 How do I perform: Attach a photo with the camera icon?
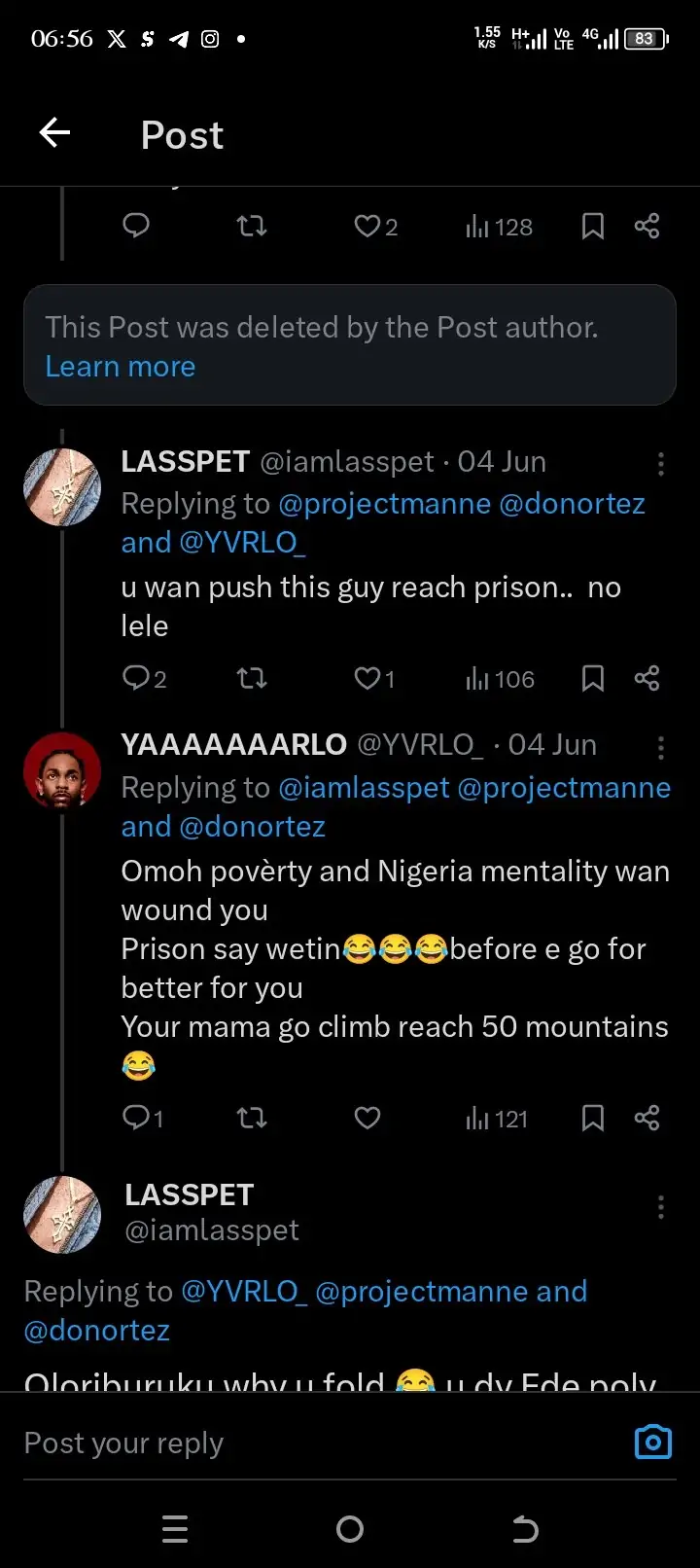pyautogui.click(x=652, y=1442)
